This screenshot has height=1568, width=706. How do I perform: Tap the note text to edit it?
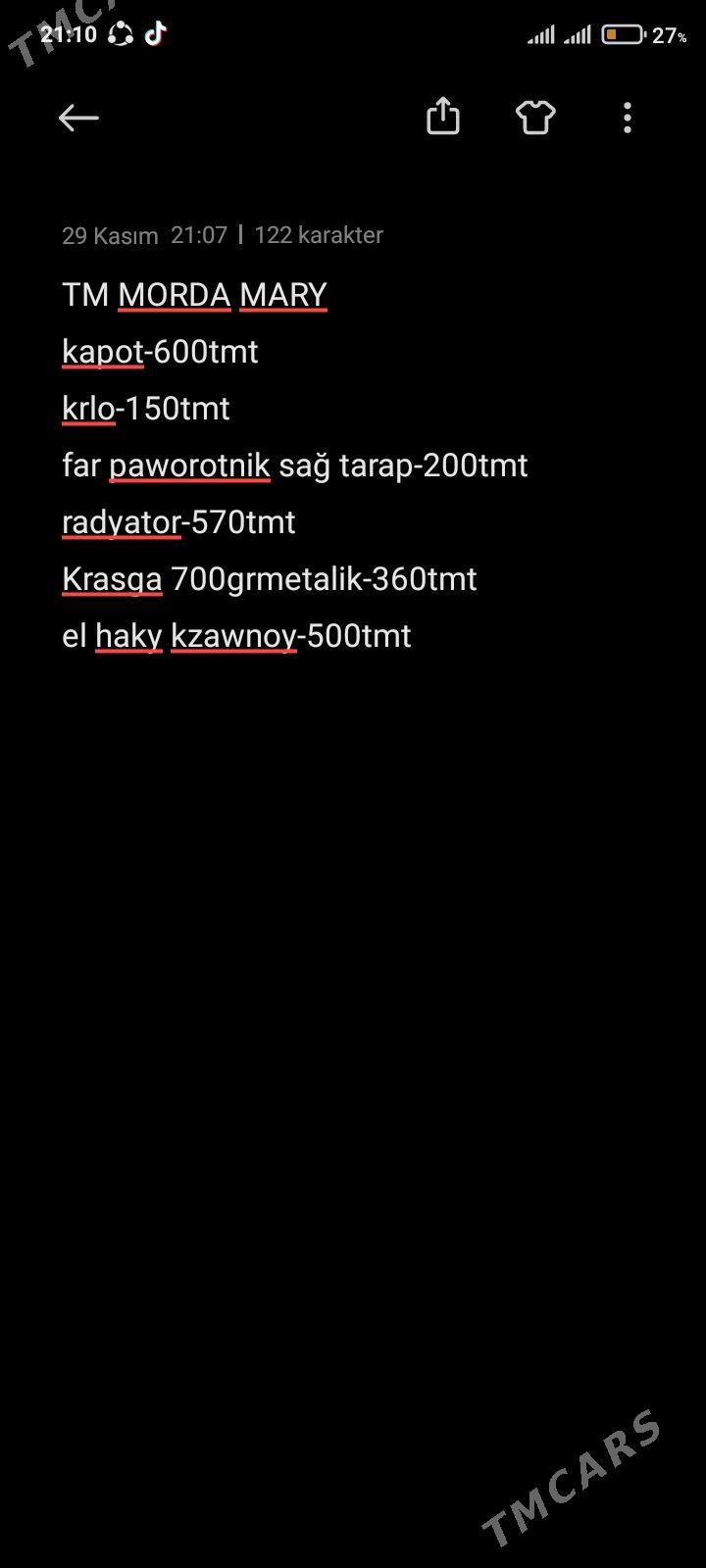pyautogui.click(x=294, y=465)
